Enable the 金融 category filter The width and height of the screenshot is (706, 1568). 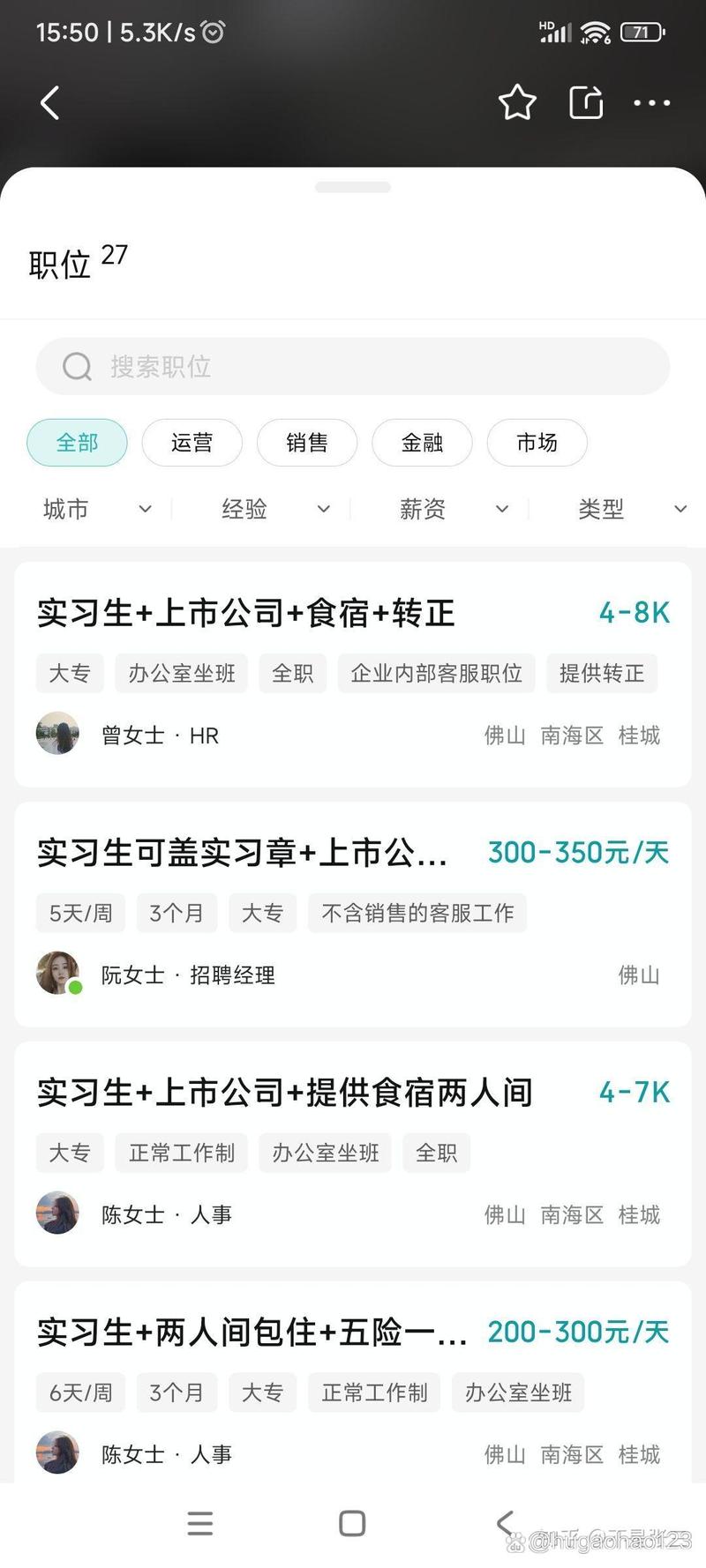(422, 442)
